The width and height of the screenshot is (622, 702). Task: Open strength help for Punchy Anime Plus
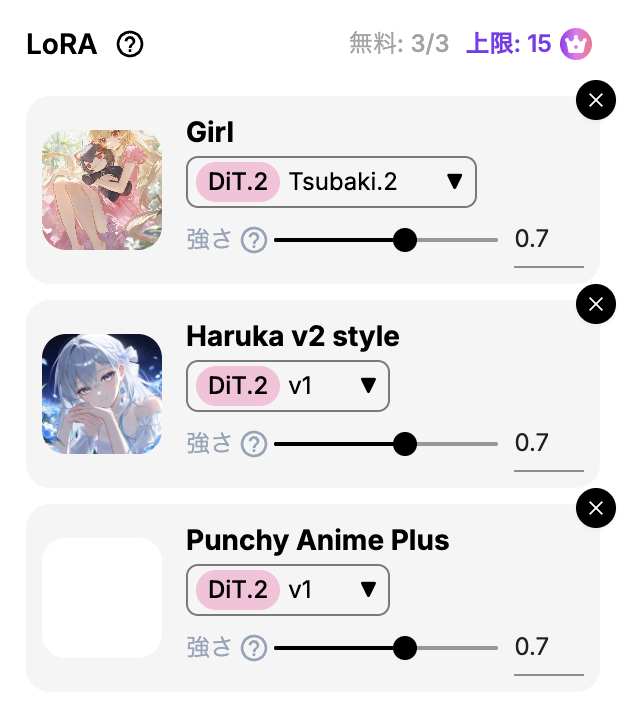tap(255, 648)
